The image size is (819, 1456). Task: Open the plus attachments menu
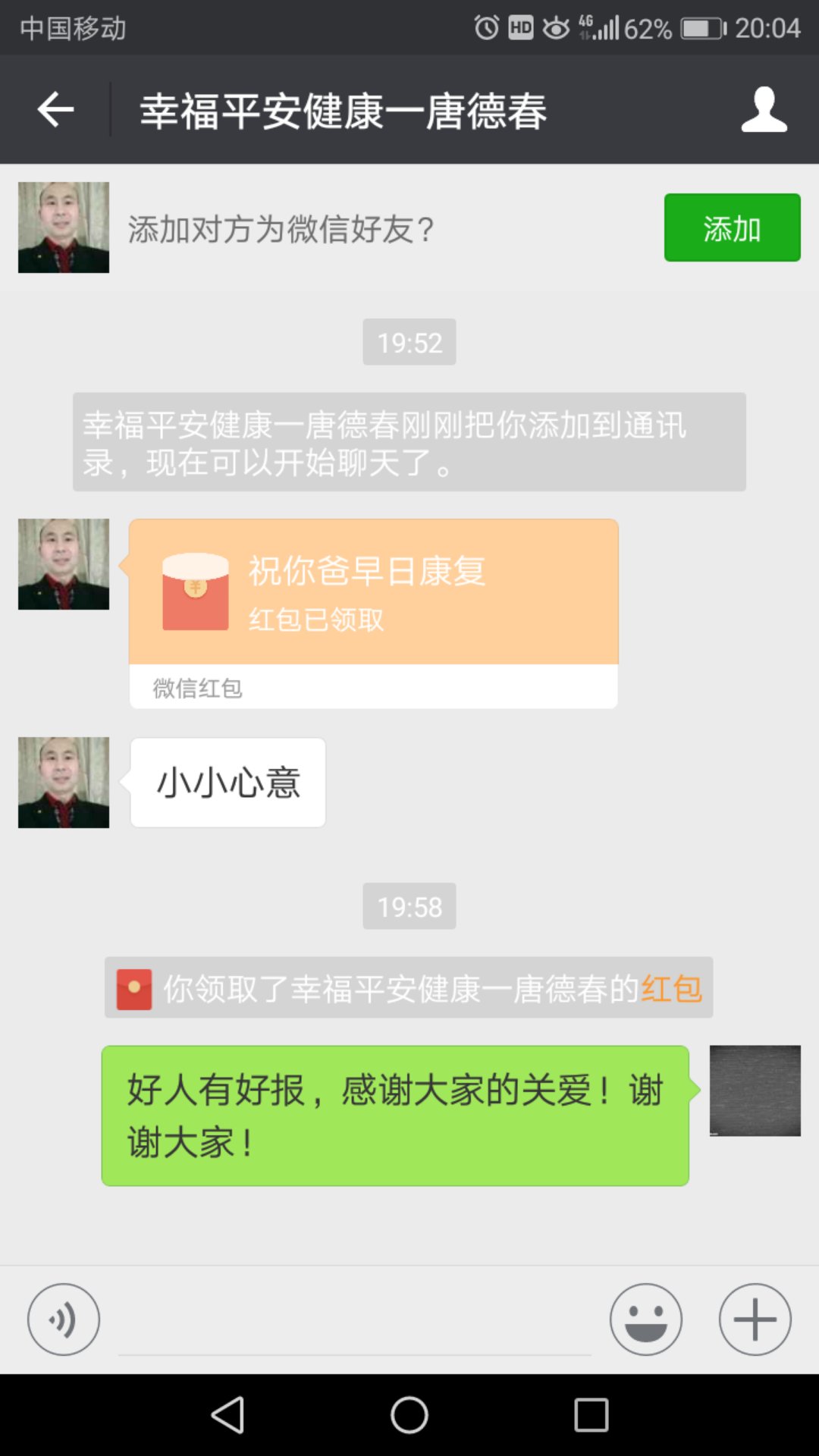coord(755,1319)
